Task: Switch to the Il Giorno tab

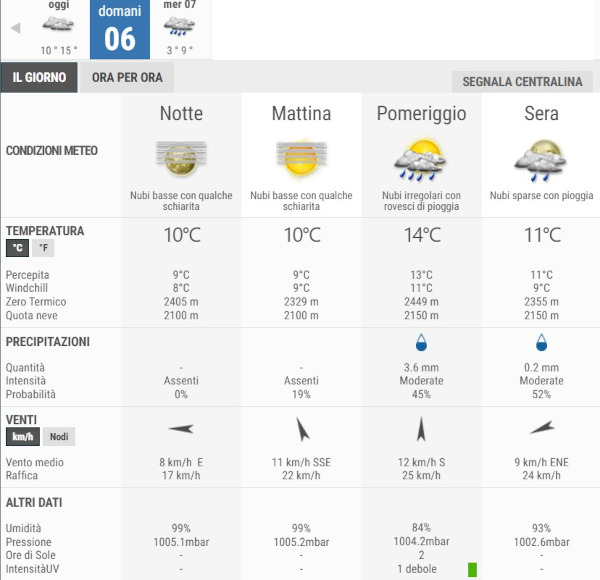Action: coord(40,77)
